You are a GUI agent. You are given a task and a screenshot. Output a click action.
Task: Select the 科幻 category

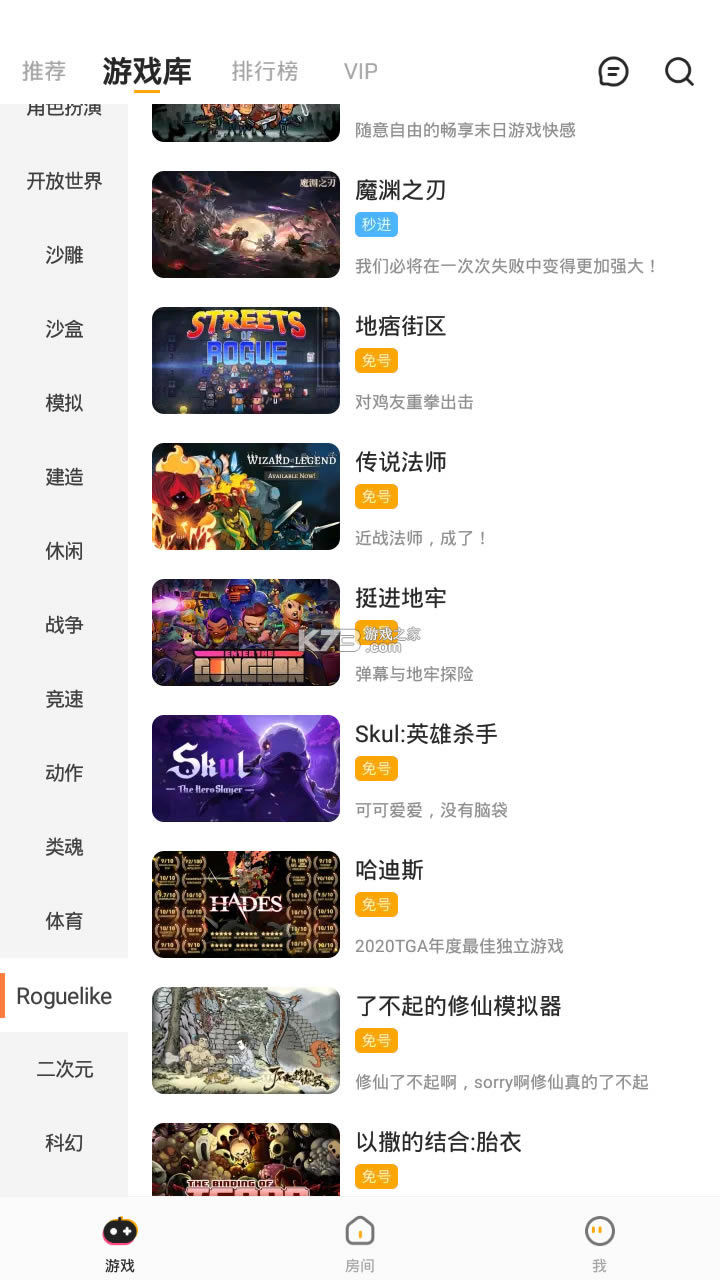point(64,1143)
